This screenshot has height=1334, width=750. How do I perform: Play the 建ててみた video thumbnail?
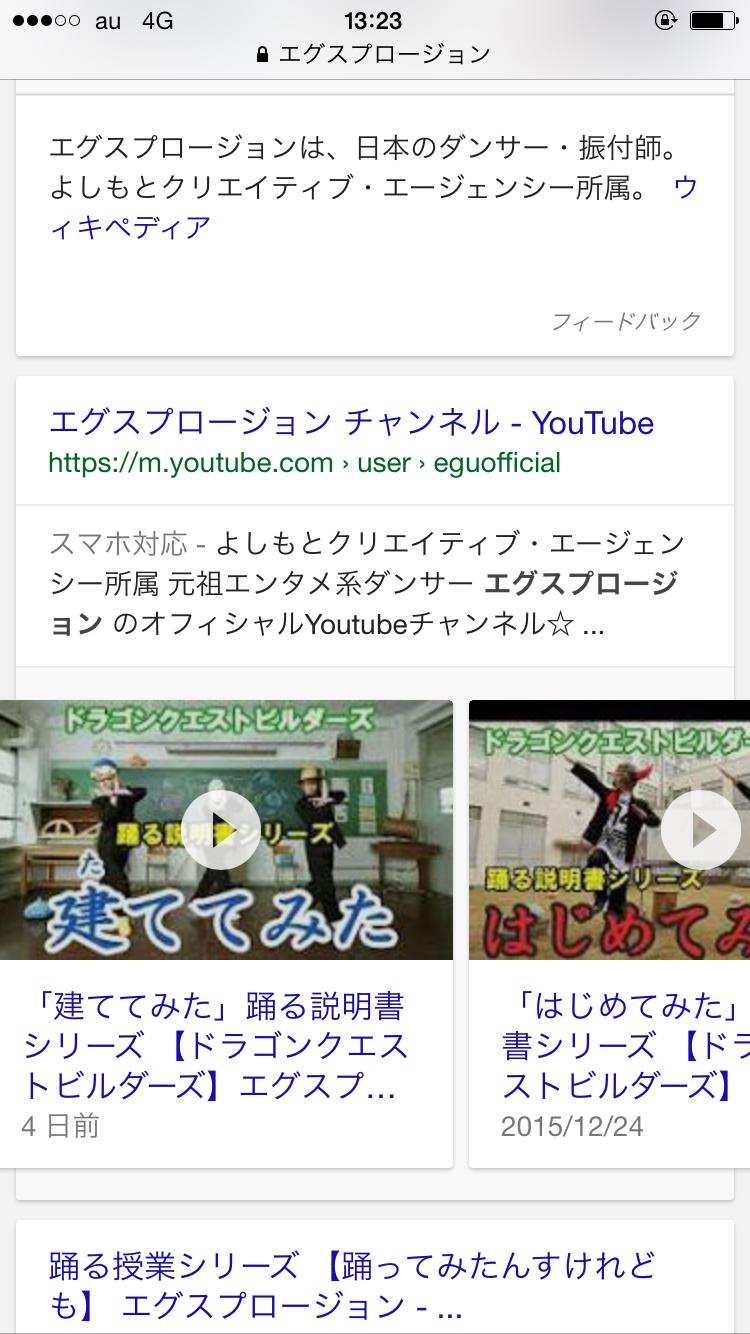pos(221,830)
